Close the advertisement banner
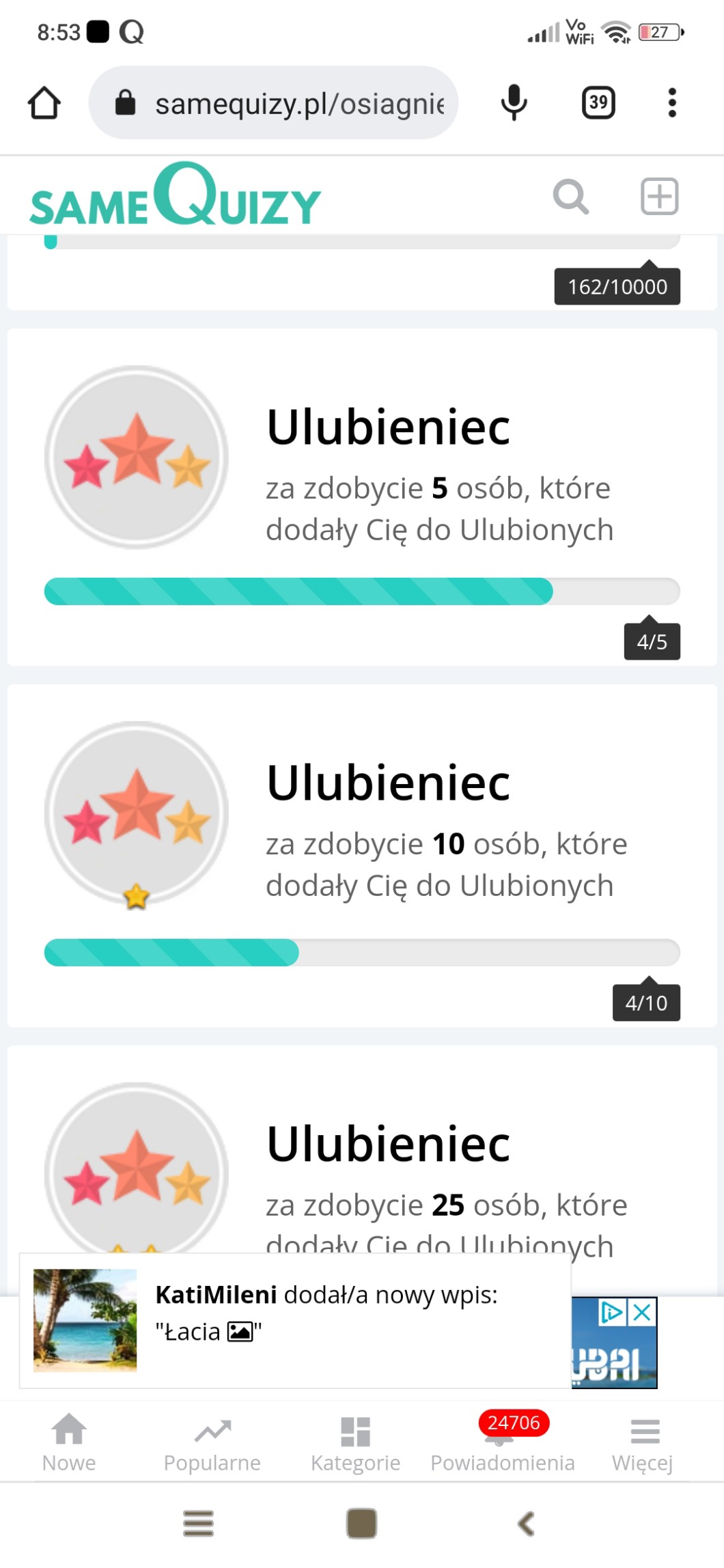The width and height of the screenshot is (724, 1568). click(642, 1312)
